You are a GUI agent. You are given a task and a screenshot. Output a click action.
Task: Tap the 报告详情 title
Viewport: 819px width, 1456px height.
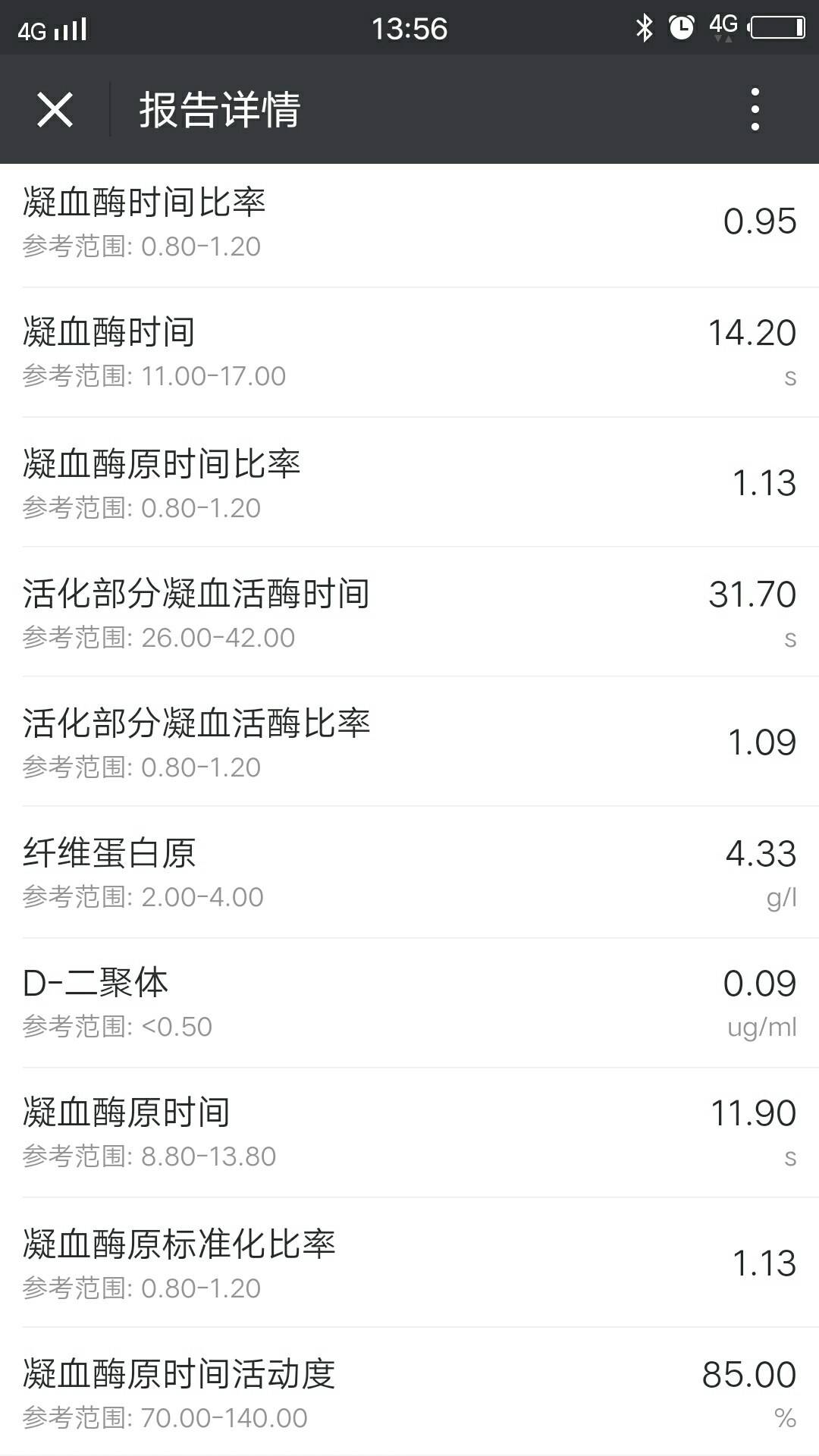click(x=221, y=108)
